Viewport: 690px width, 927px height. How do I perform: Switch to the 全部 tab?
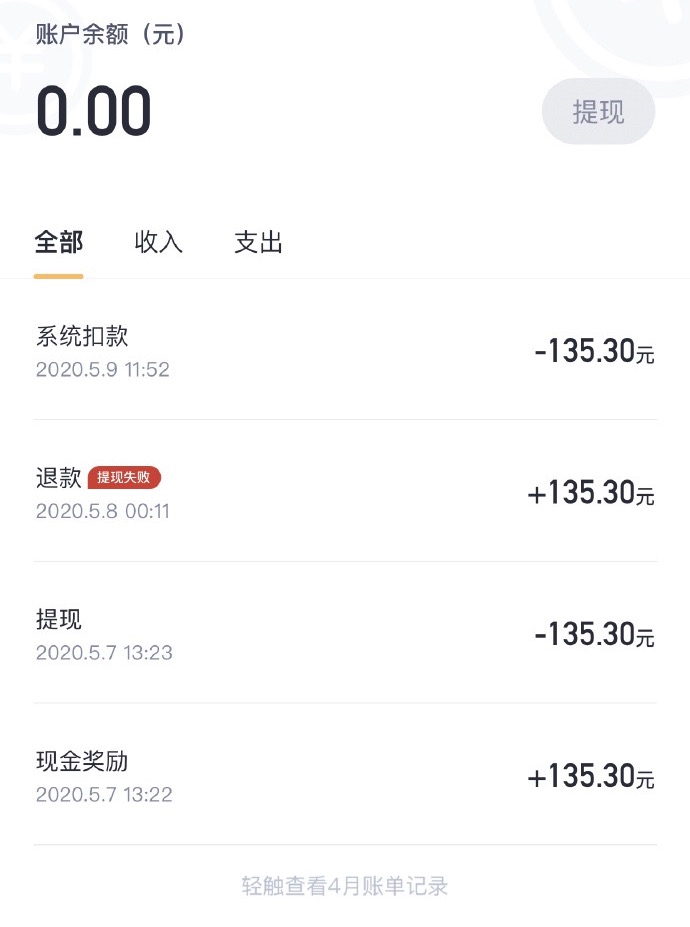click(x=59, y=243)
